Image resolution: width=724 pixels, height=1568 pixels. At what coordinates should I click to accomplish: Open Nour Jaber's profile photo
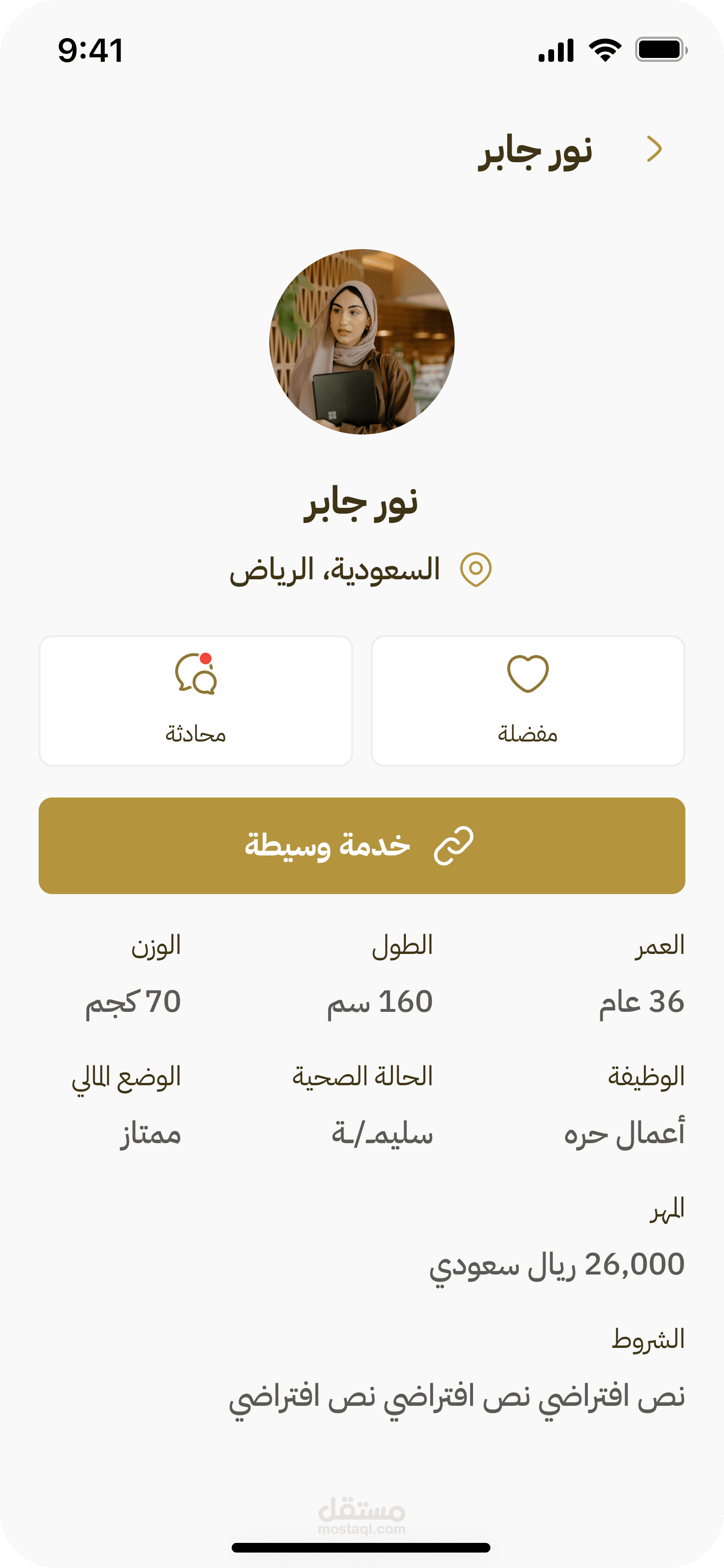point(362,341)
